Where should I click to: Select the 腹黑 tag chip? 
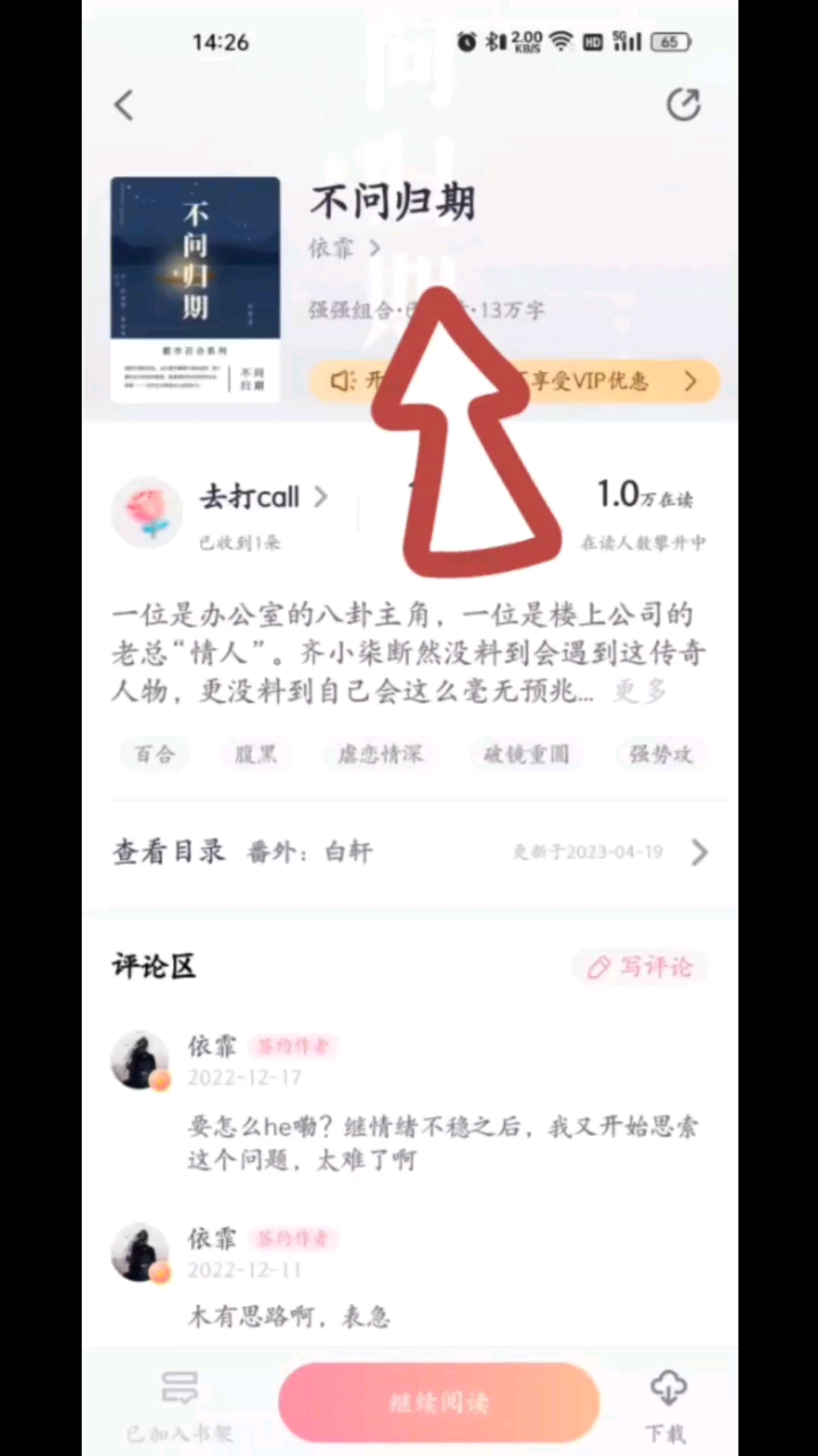coord(256,754)
